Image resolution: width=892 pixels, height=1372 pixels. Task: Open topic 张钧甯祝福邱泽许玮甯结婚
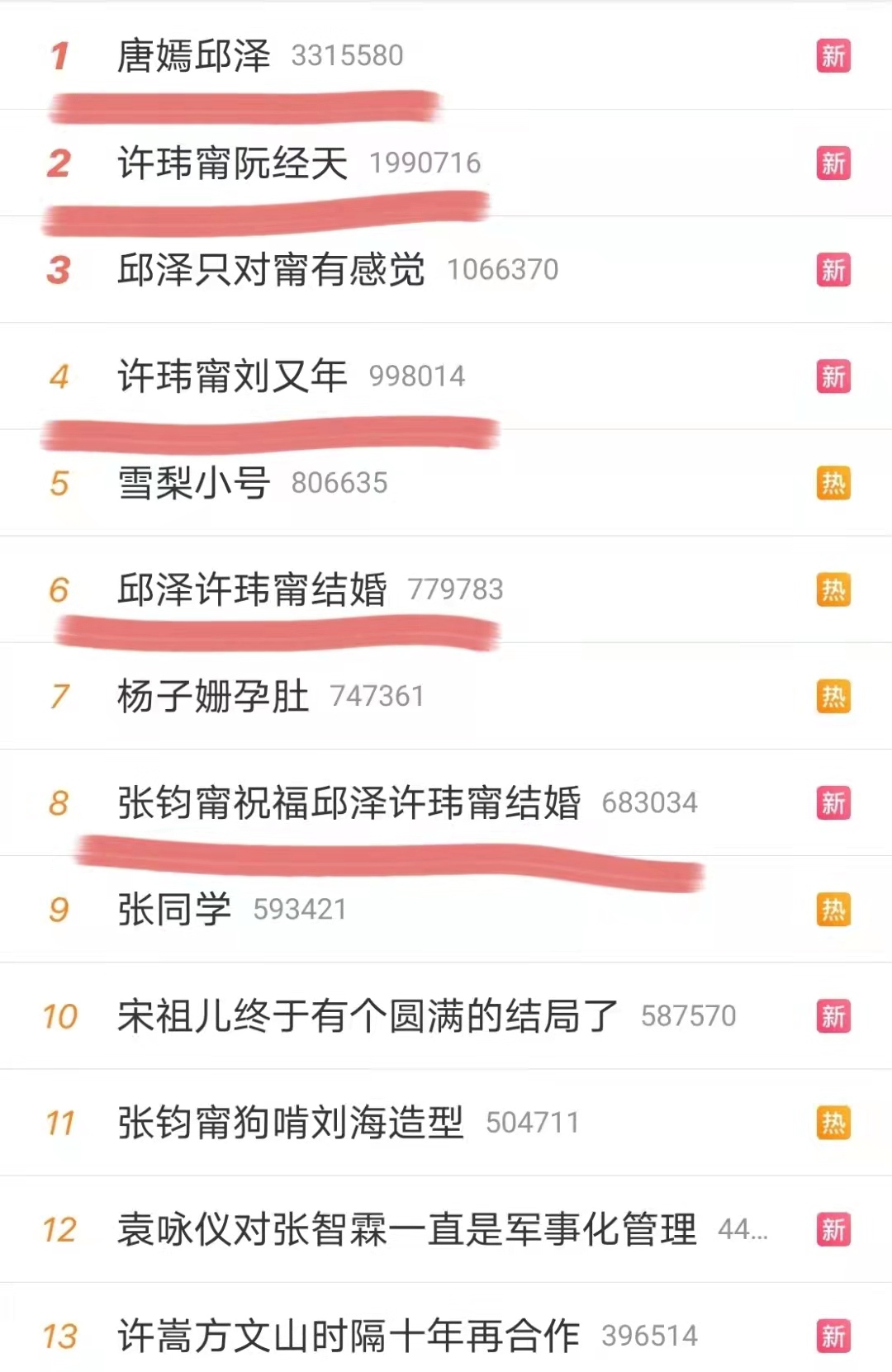347,801
